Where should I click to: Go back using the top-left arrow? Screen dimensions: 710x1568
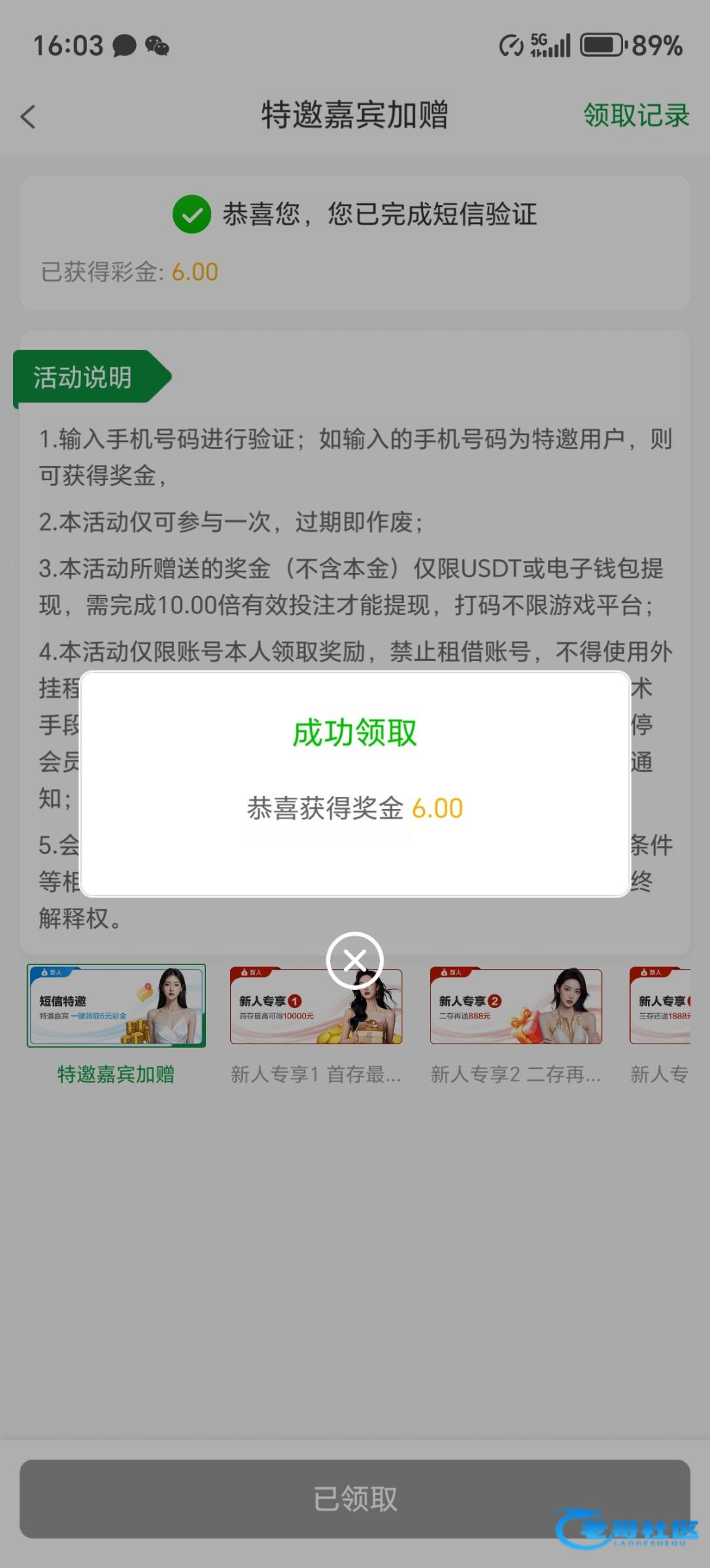[x=28, y=117]
